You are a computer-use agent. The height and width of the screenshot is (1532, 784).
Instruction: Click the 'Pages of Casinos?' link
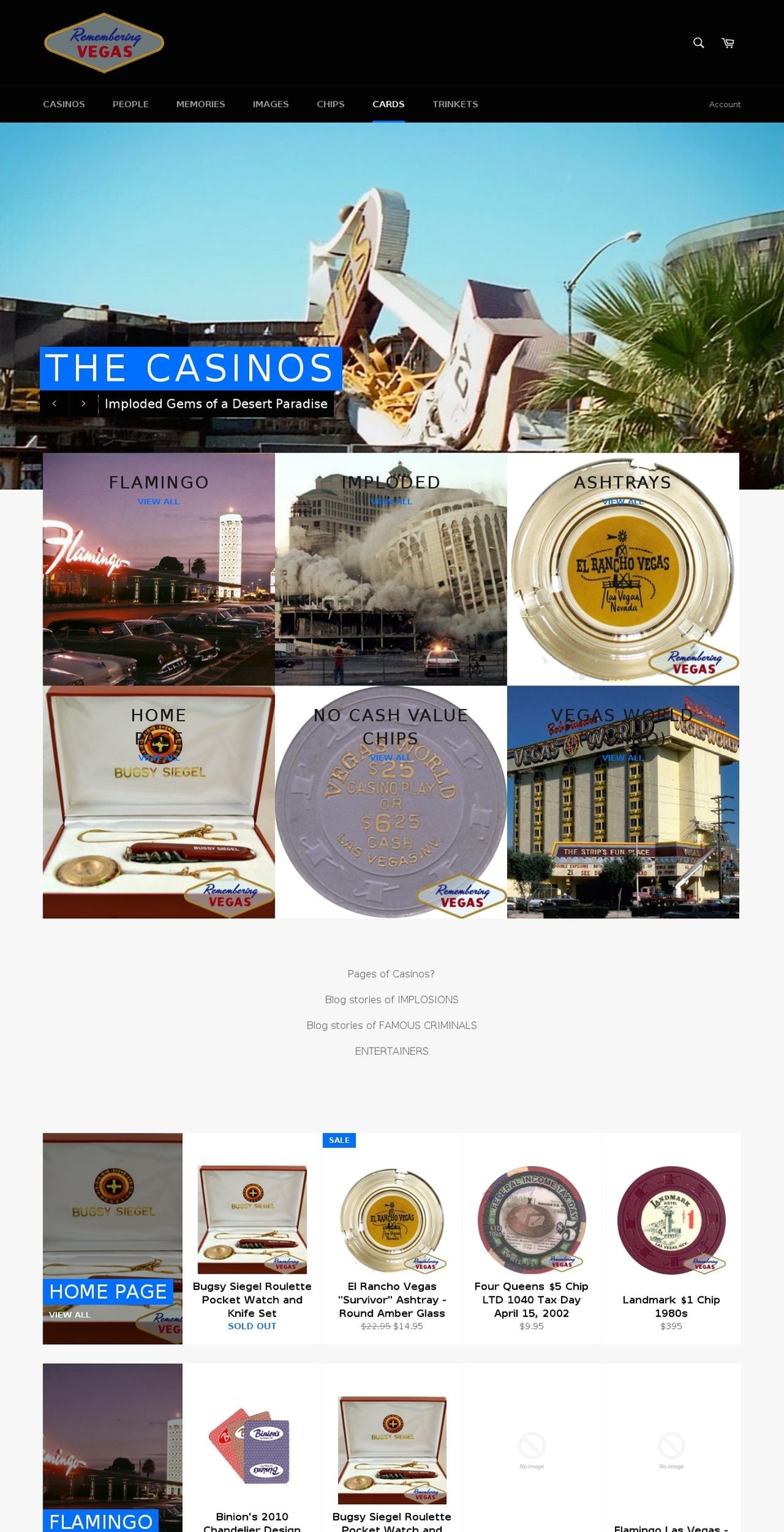pyautogui.click(x=391, y=974)
